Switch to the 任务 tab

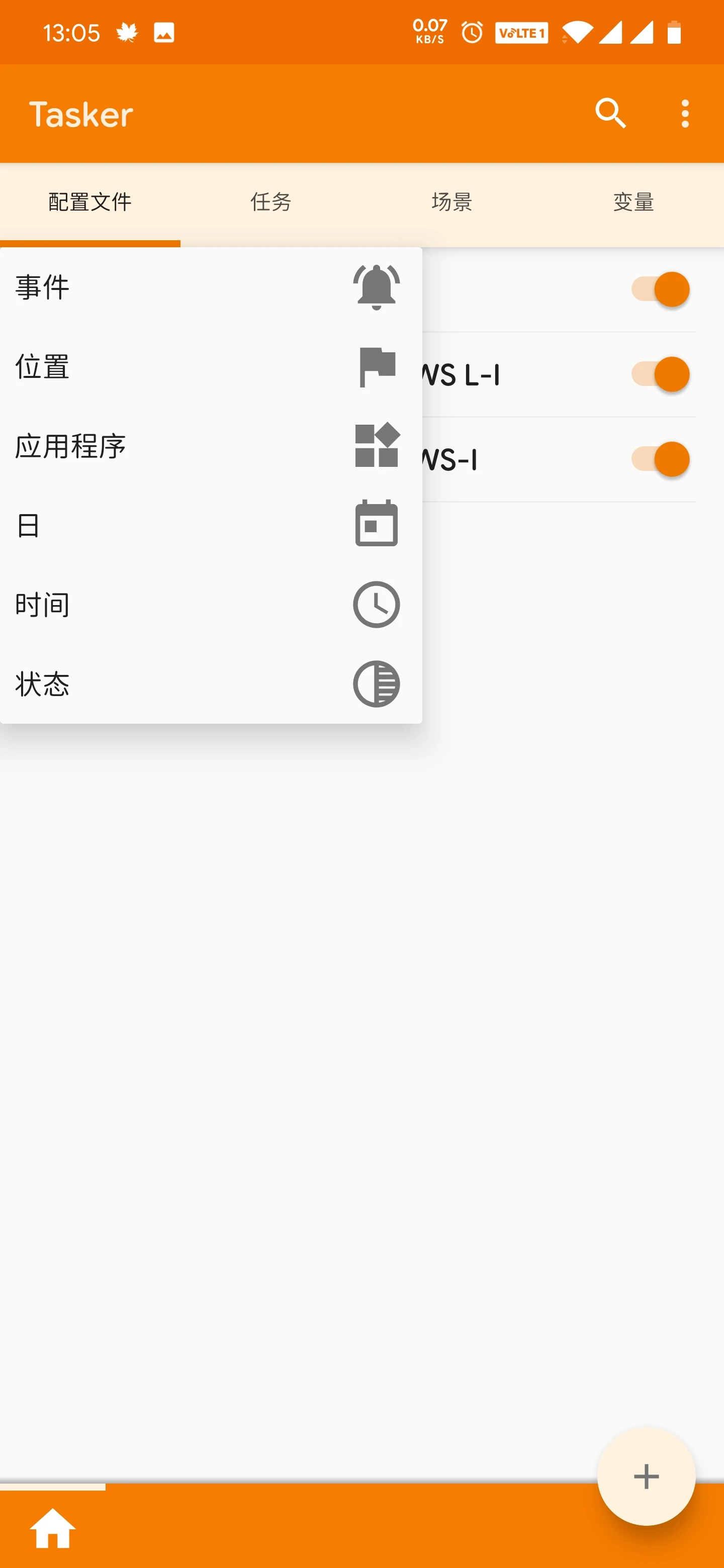coord(271,202)
